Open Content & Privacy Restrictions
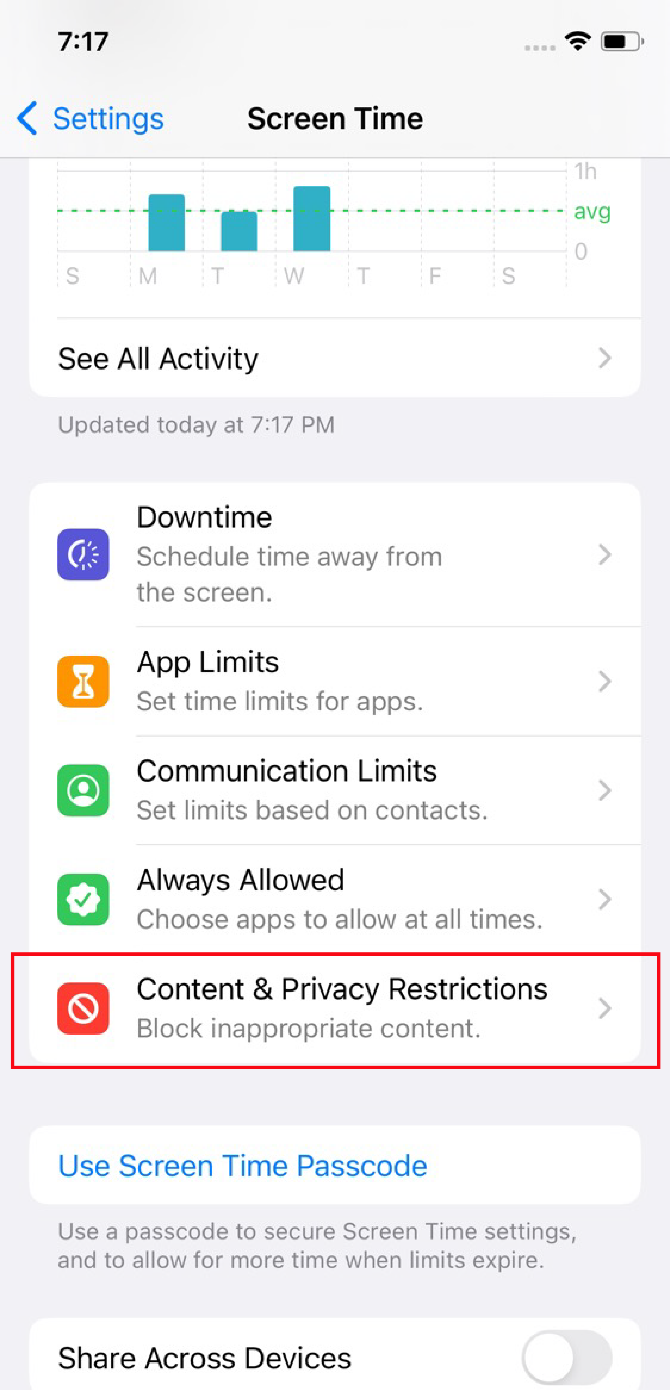The image size is (670, 1390). click(x=335, y=1009)
